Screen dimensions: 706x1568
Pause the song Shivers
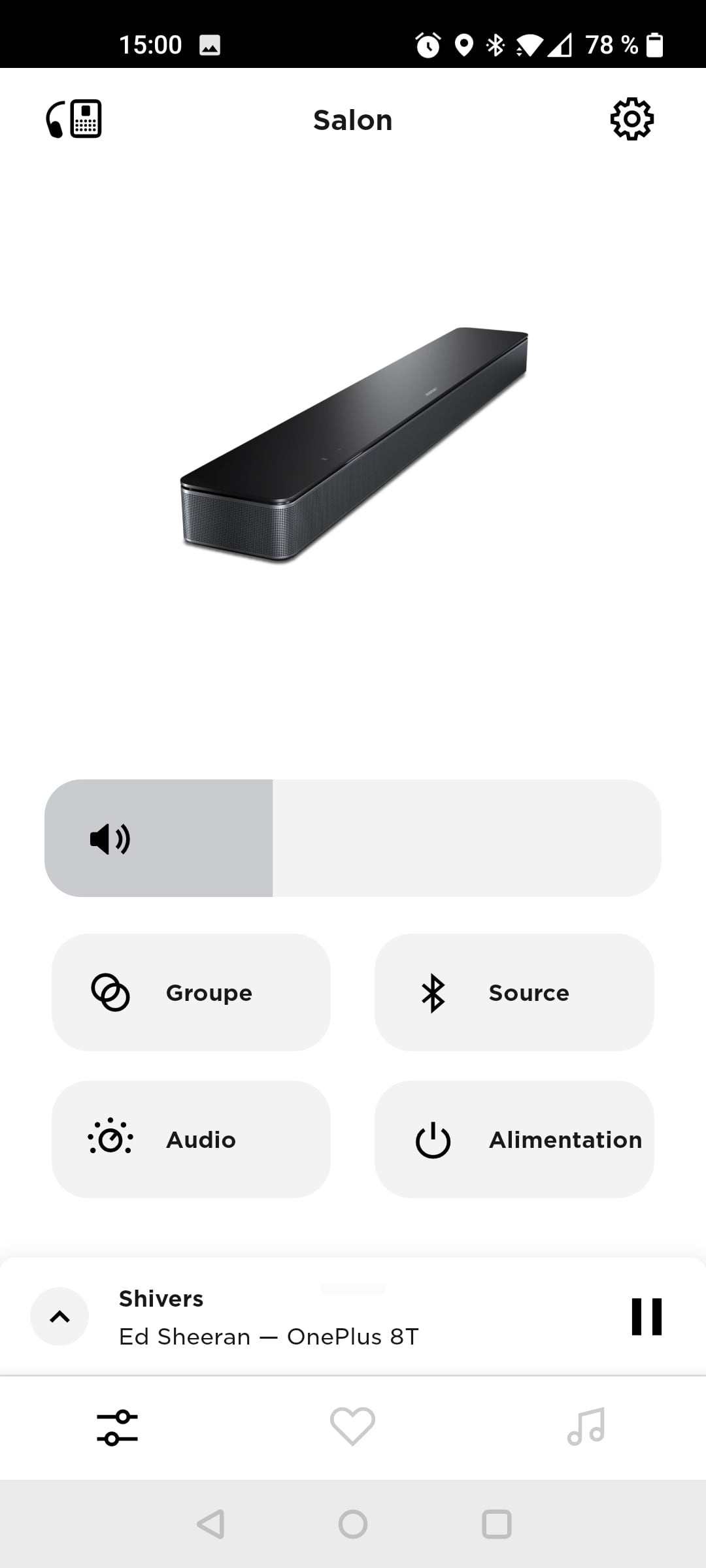click(647, 1316)
